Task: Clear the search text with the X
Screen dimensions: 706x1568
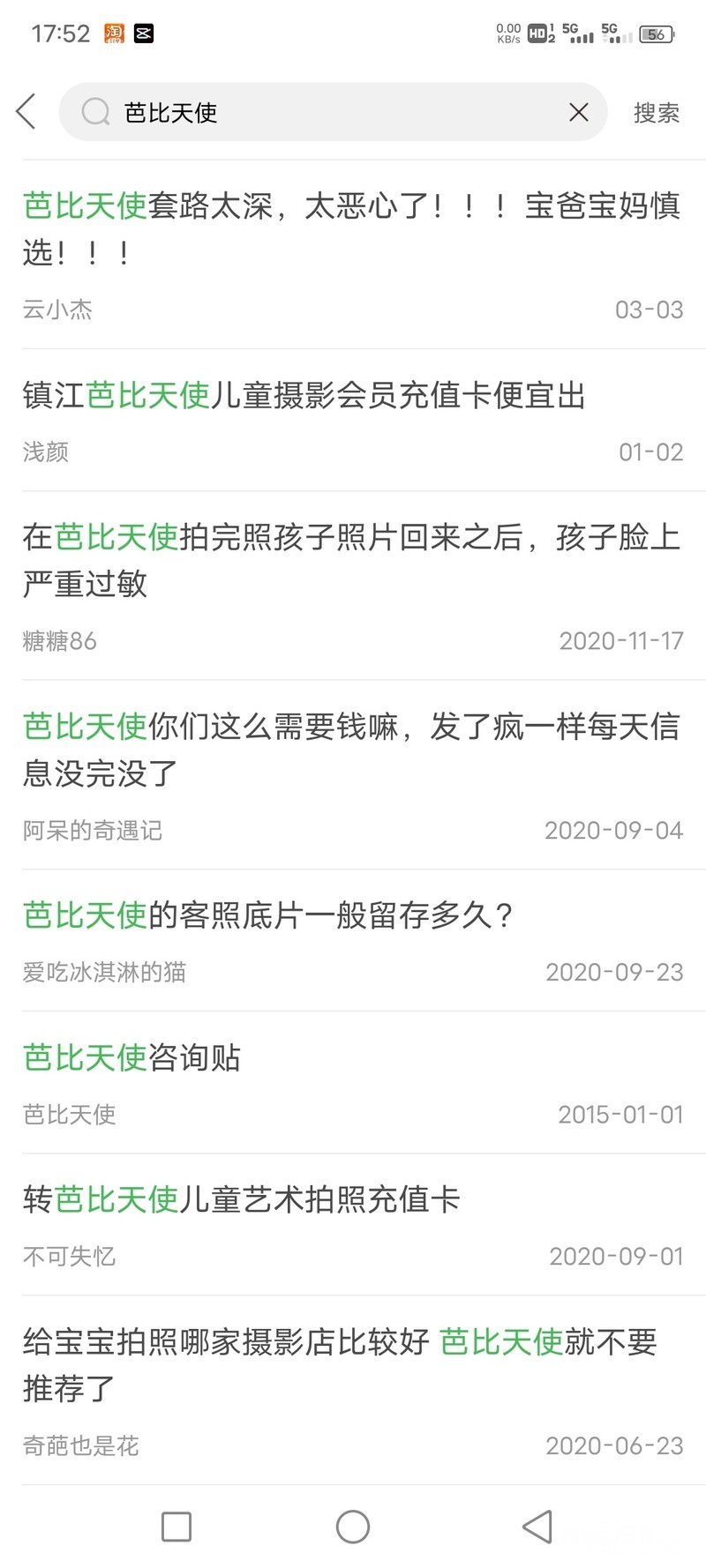Action: coord(579,112)
